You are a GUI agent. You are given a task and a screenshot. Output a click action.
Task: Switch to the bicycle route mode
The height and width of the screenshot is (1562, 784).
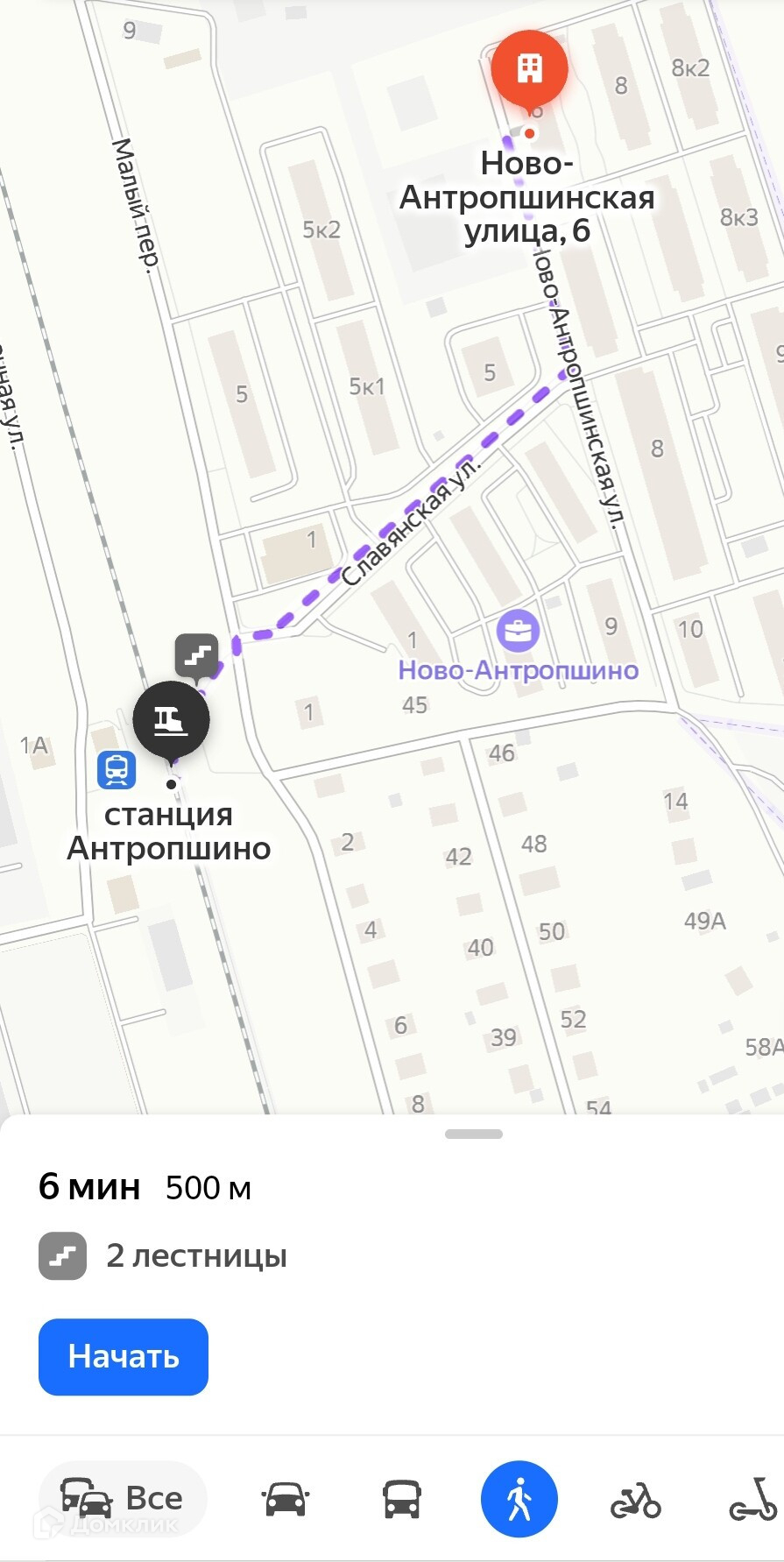(635, 1499)
